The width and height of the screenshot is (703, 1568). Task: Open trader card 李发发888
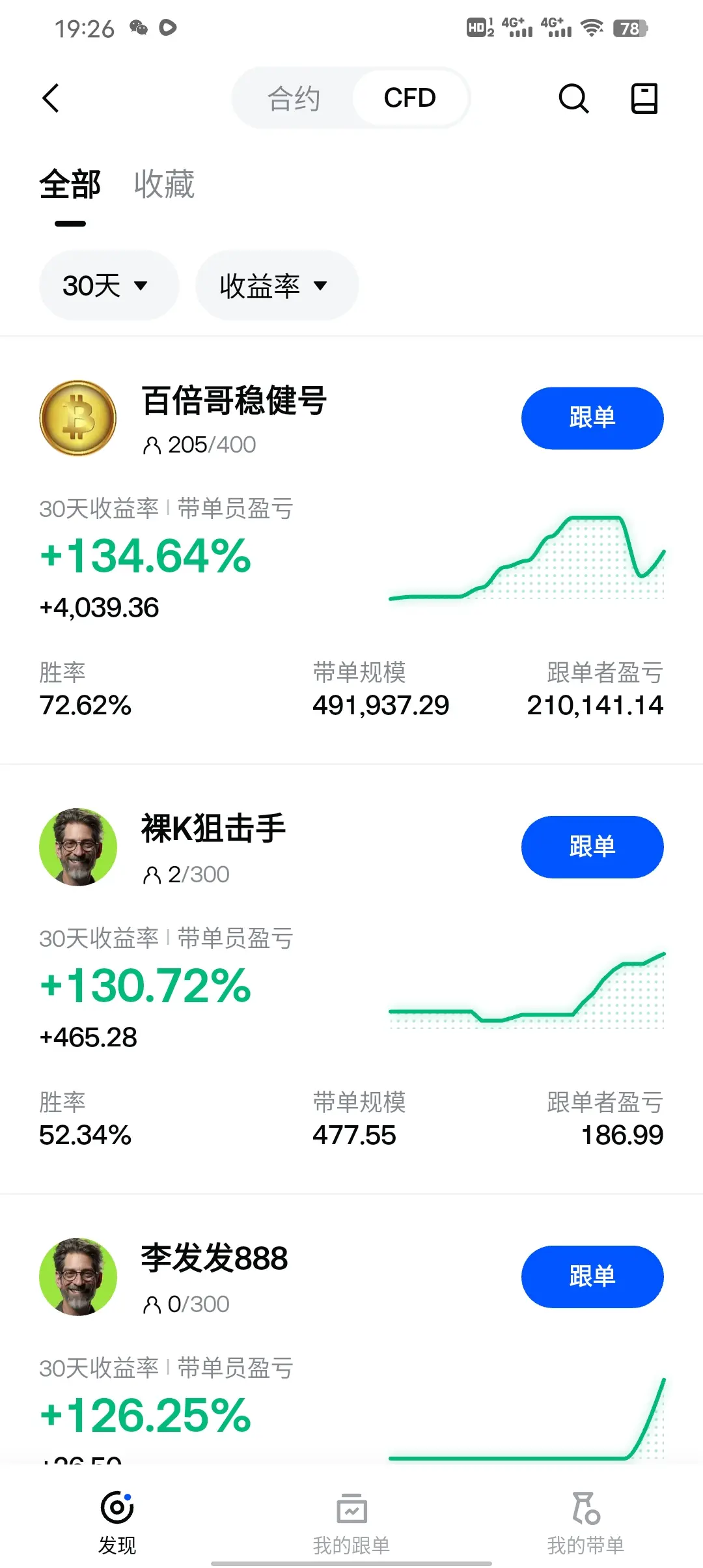pyautogui.click(x=214, y=1258)
